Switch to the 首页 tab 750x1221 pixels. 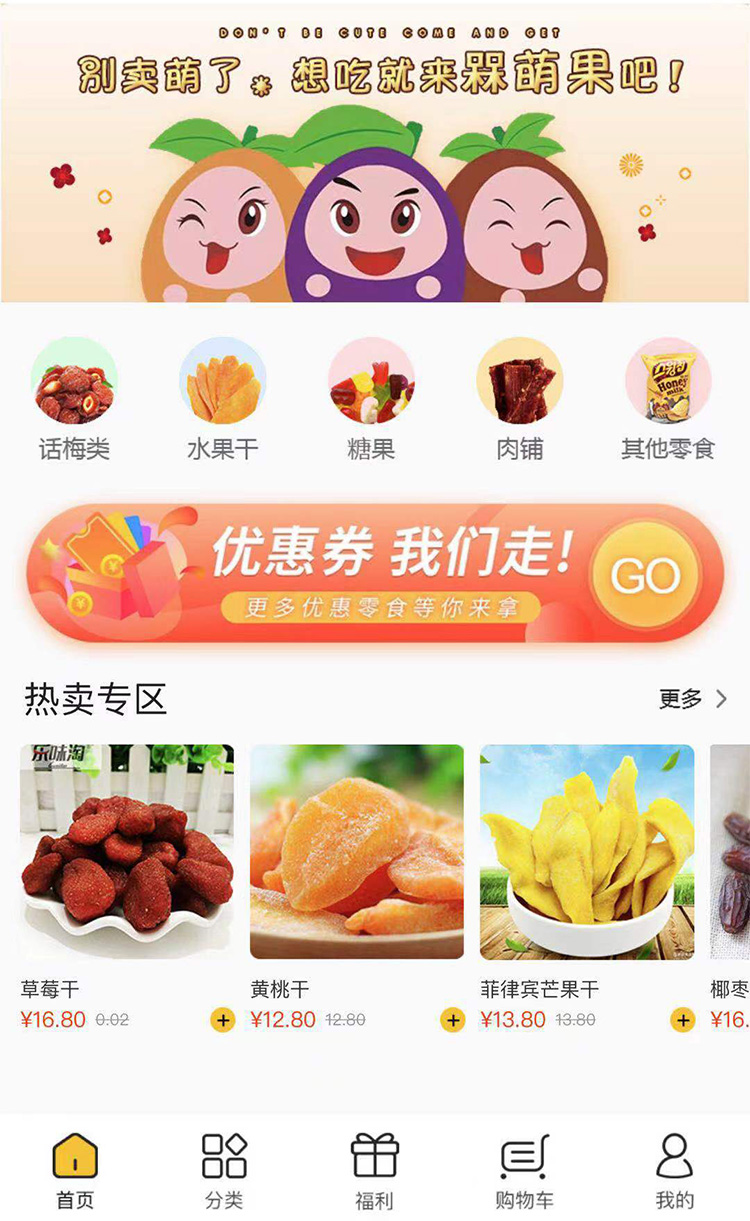pos(75,1170)
